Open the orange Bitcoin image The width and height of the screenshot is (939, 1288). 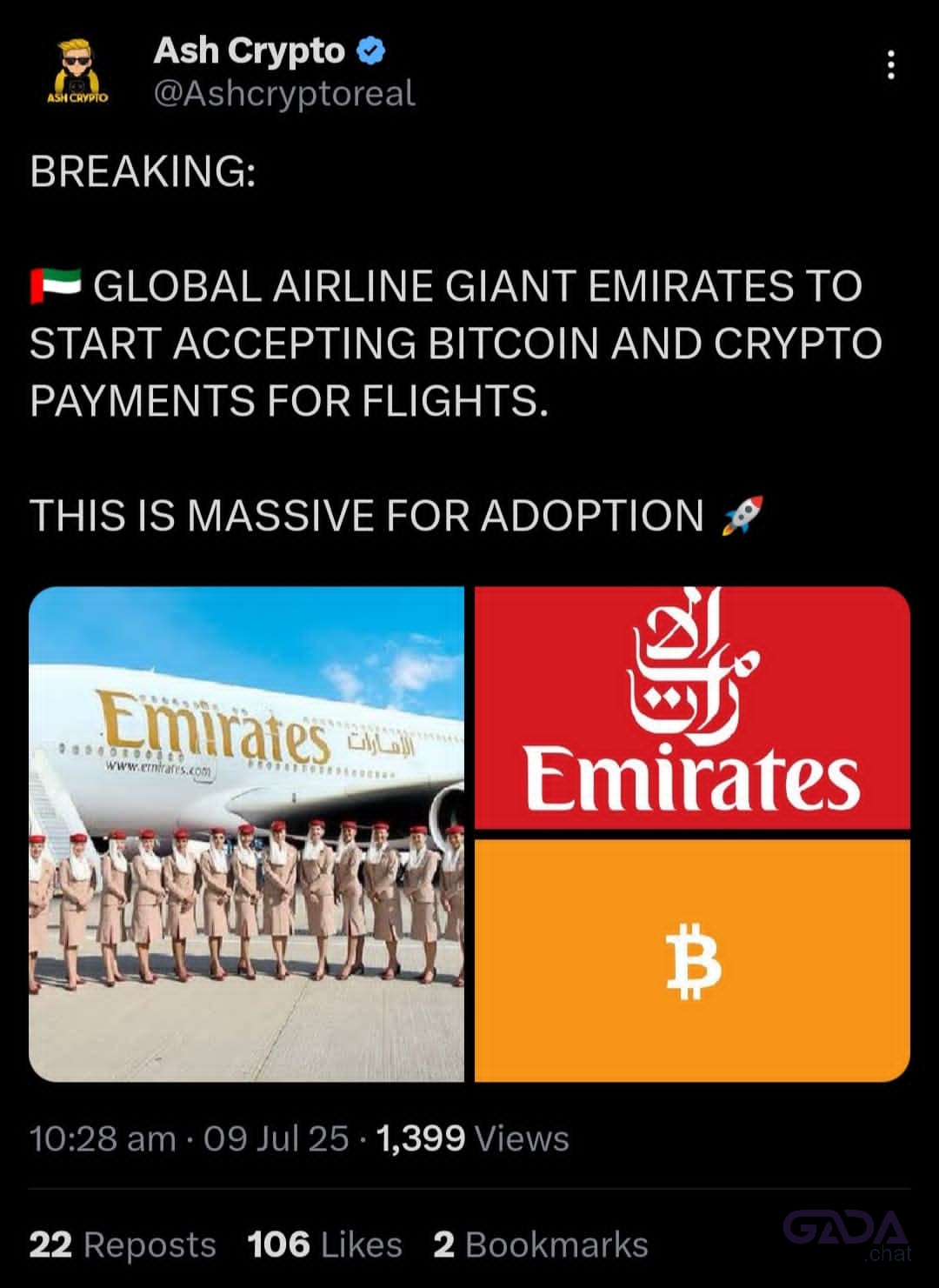pyautogui.click(x=692, y=961)
